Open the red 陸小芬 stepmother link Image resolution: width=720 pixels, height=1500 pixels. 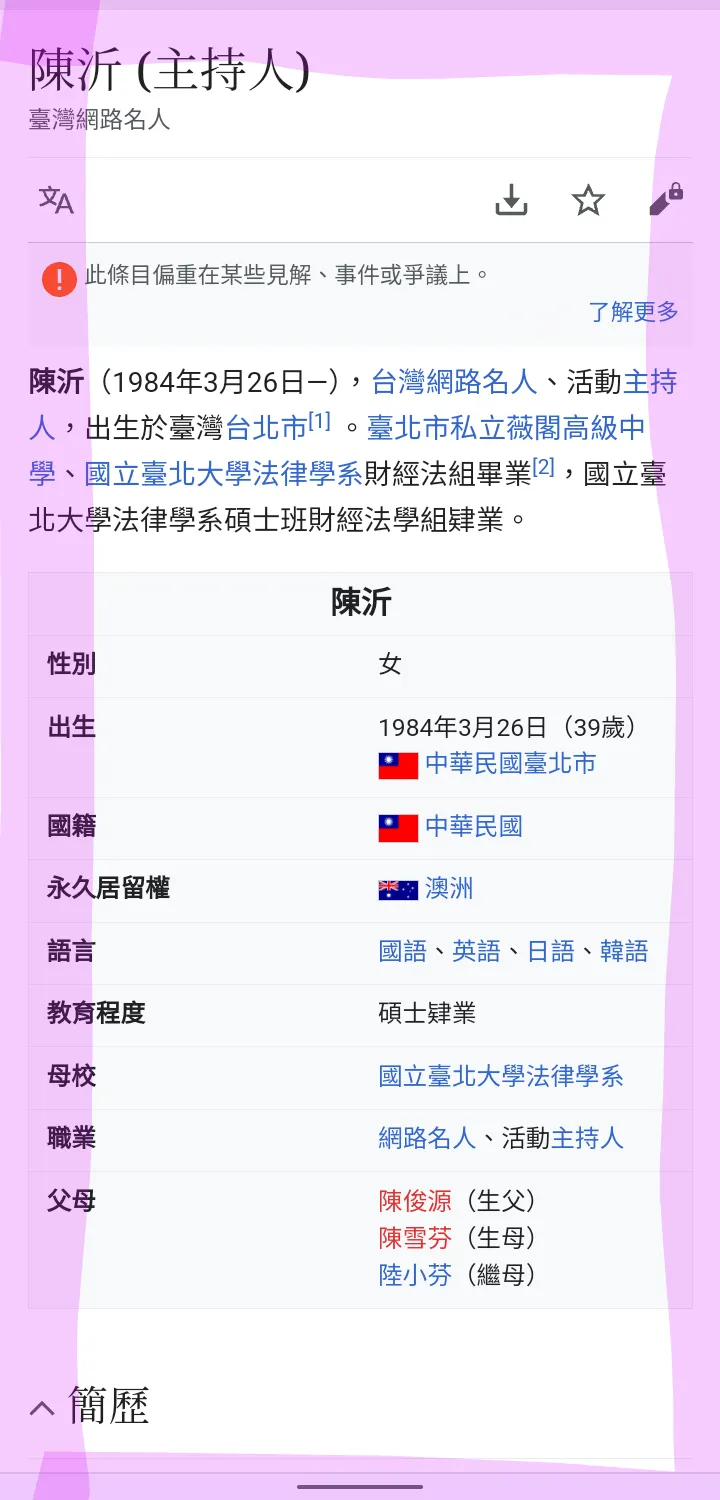415,1274
